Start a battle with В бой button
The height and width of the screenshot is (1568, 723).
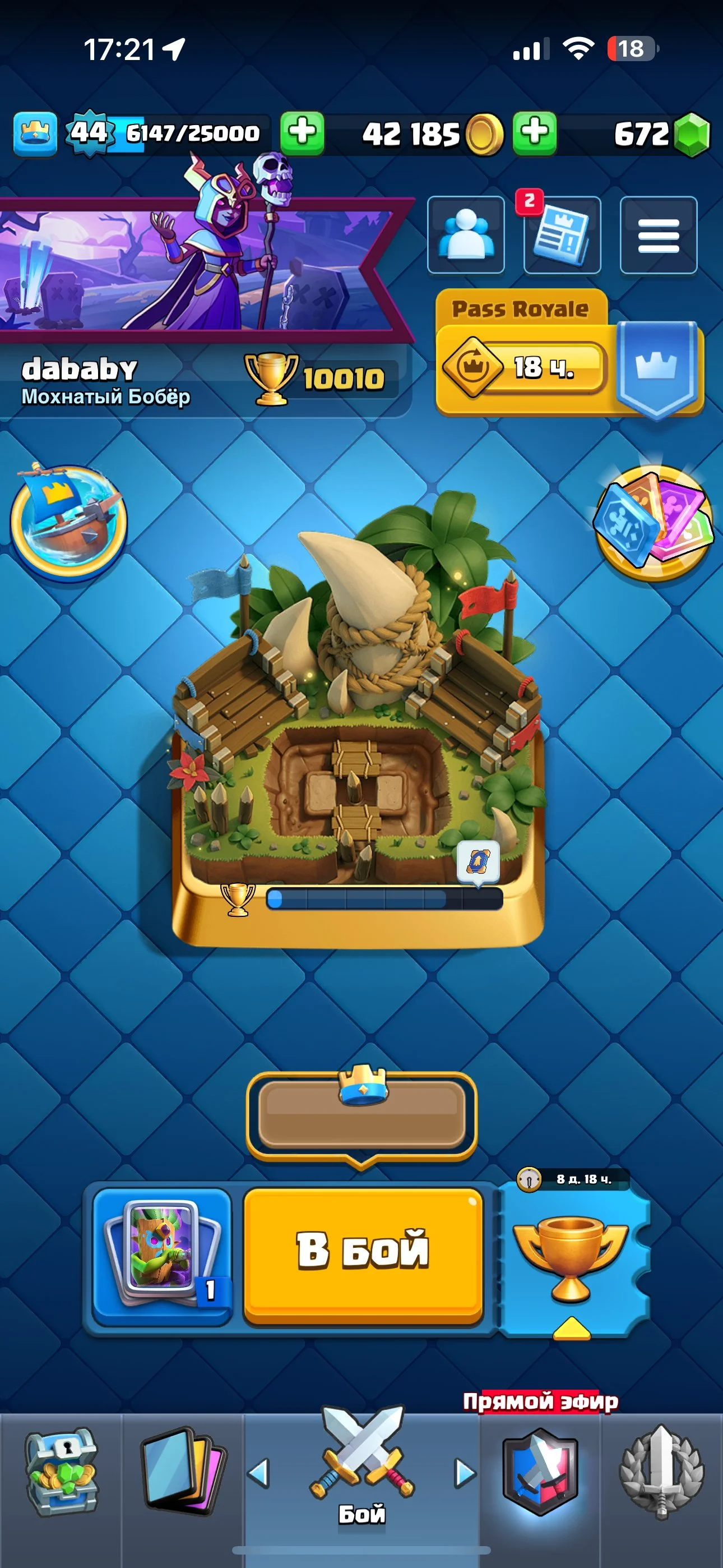coord(363,1255)
